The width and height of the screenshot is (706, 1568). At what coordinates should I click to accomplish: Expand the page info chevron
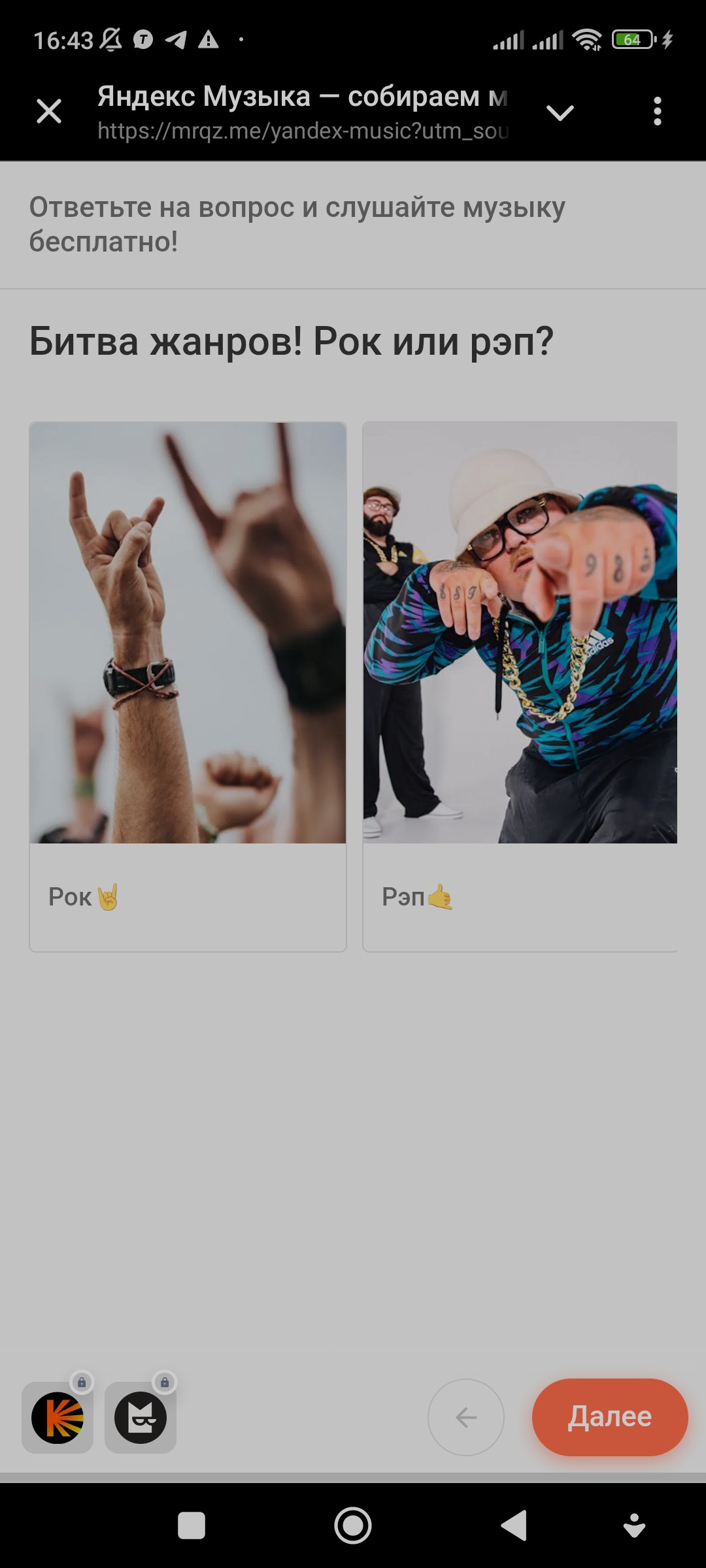point(560,112)
